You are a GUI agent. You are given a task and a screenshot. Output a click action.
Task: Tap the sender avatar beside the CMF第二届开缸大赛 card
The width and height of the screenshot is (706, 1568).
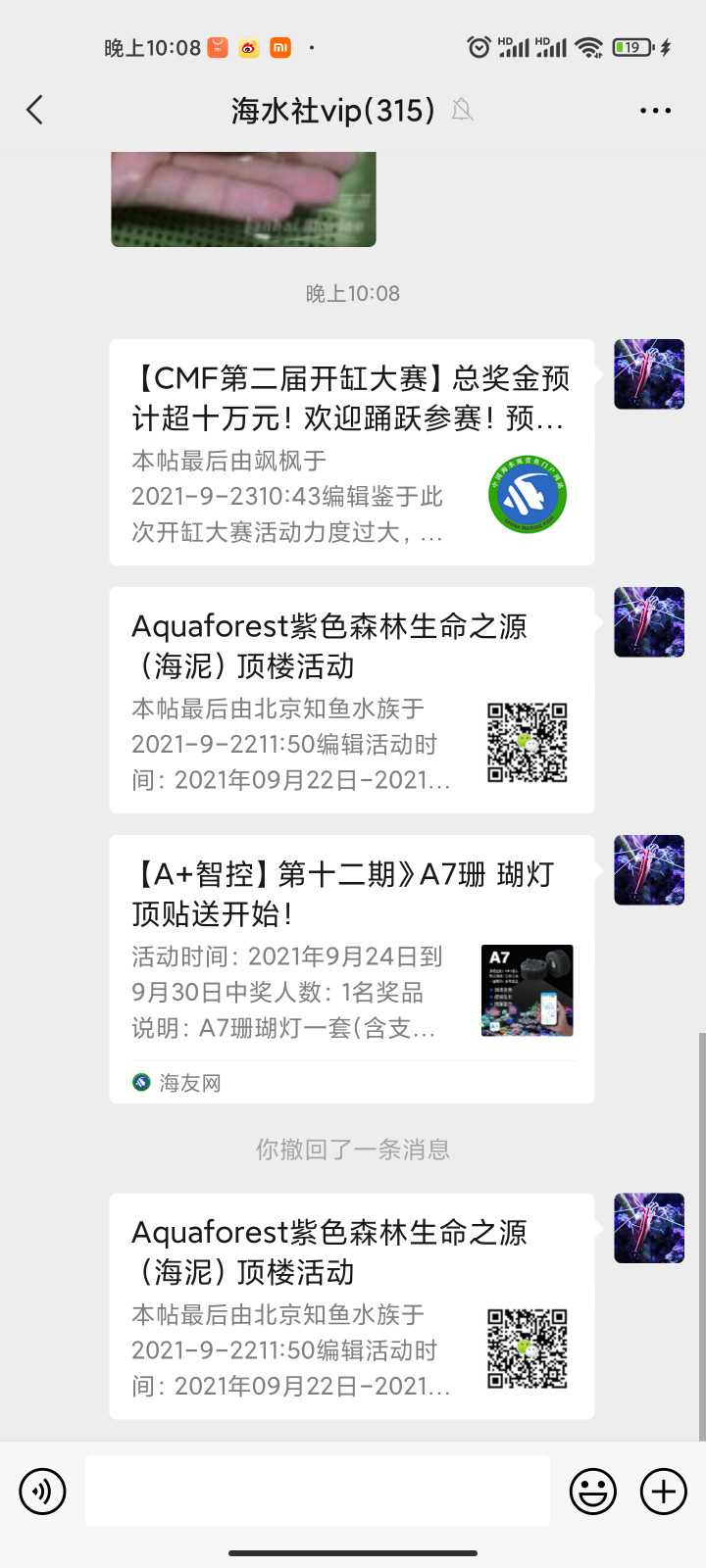coord(649,374)
